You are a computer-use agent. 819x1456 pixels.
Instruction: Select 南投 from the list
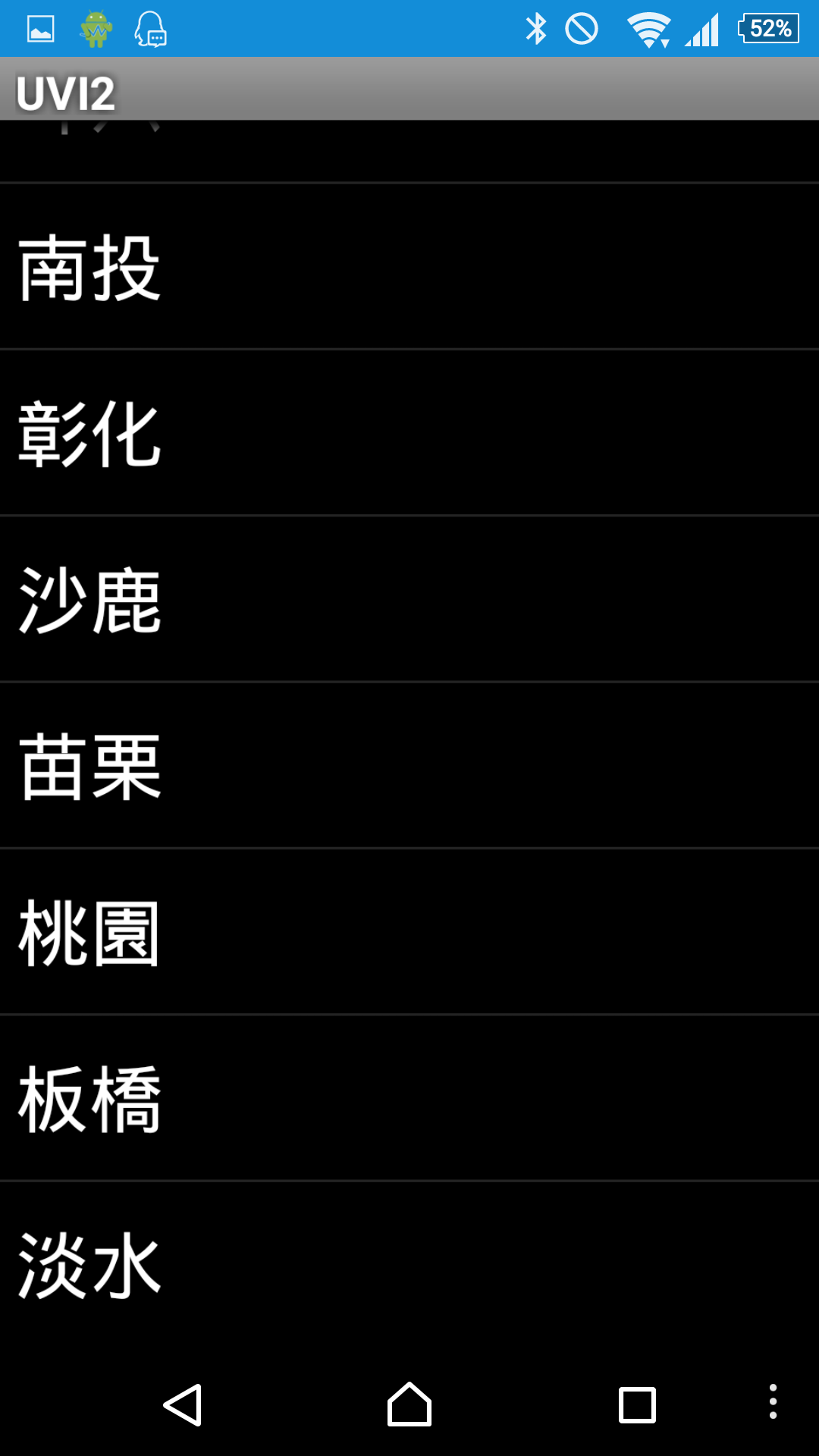click(409, 267)
